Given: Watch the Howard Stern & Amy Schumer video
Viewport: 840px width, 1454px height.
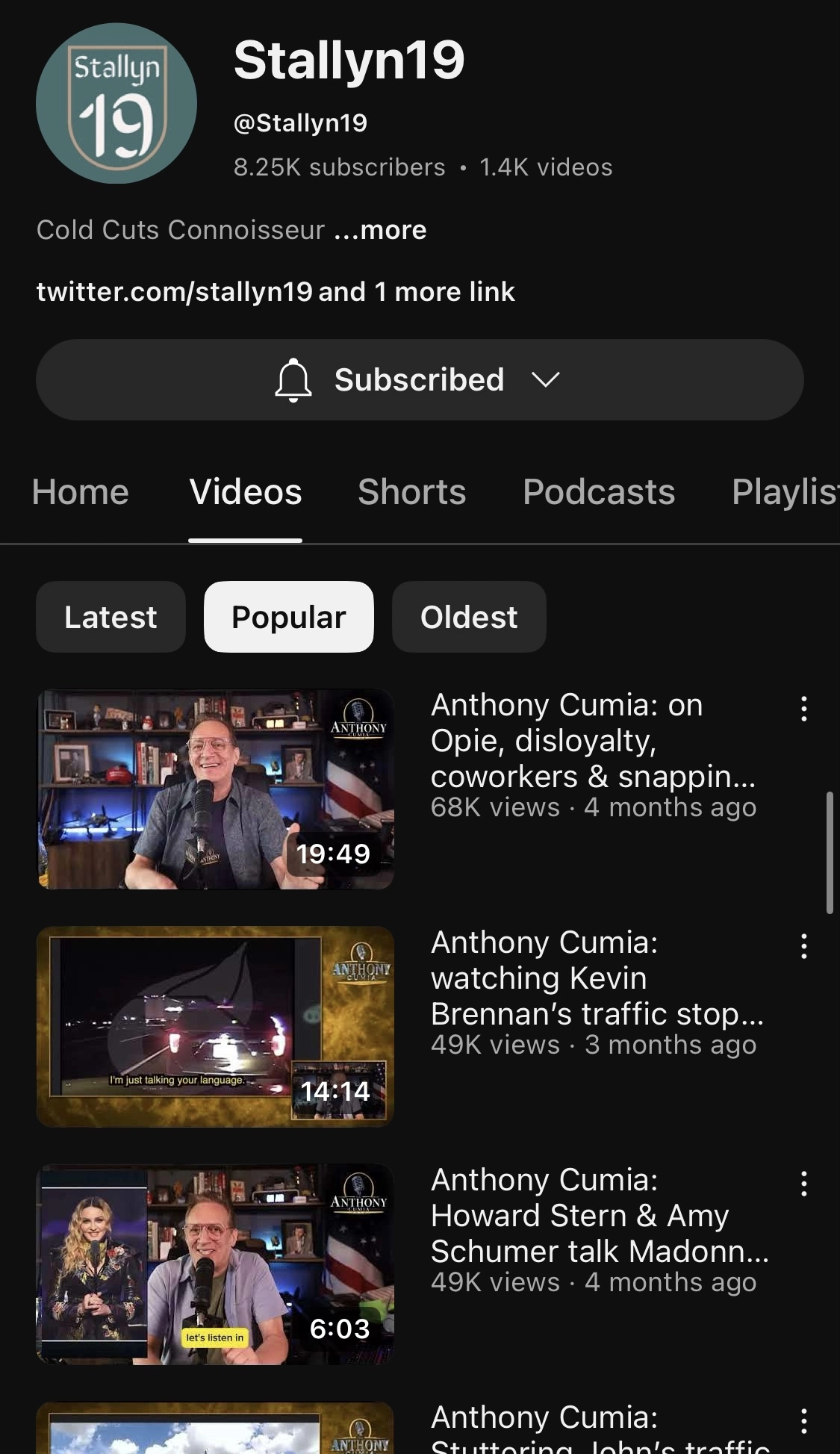Looking at the screenshot, I should (215, 1264).
